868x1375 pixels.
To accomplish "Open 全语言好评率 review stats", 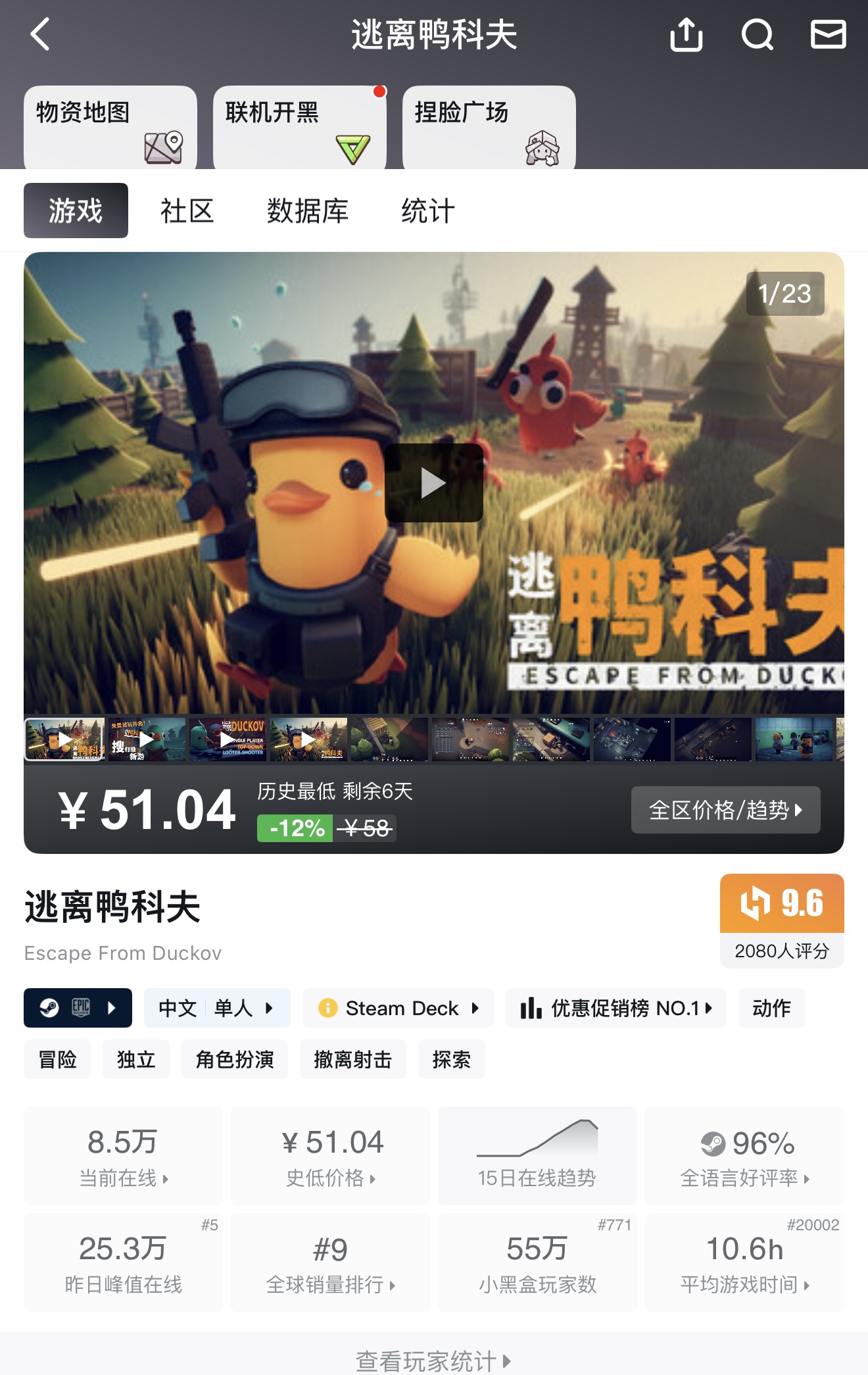I will click(x=744, y=1157).
